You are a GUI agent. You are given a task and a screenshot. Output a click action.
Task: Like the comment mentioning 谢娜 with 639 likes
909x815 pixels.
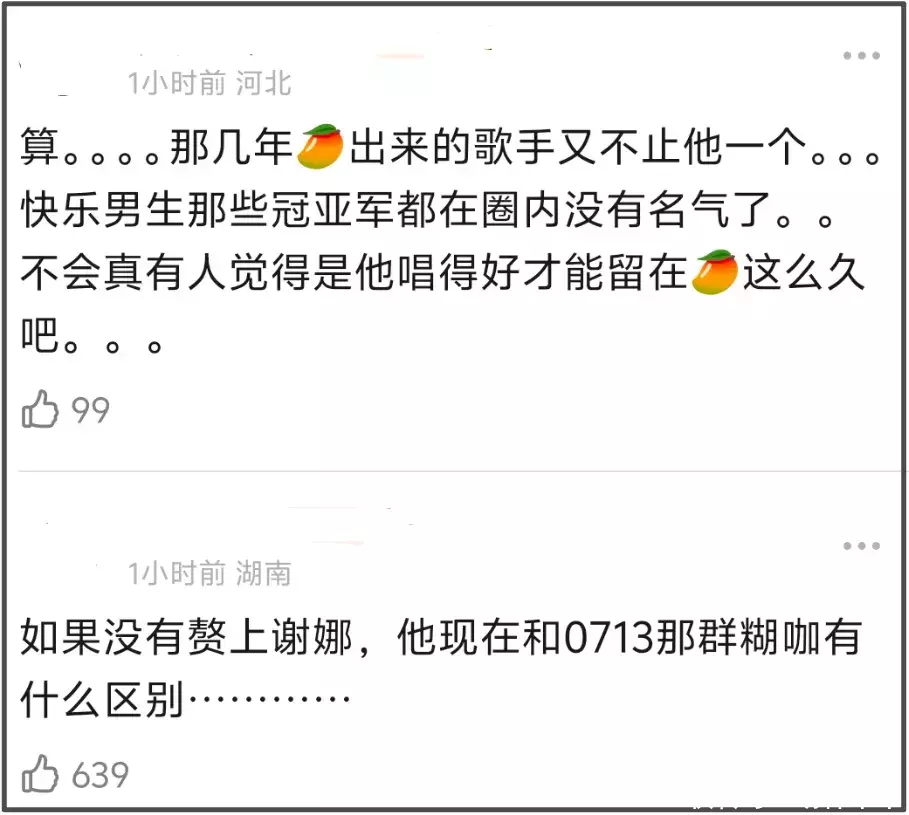click(41, 774)
